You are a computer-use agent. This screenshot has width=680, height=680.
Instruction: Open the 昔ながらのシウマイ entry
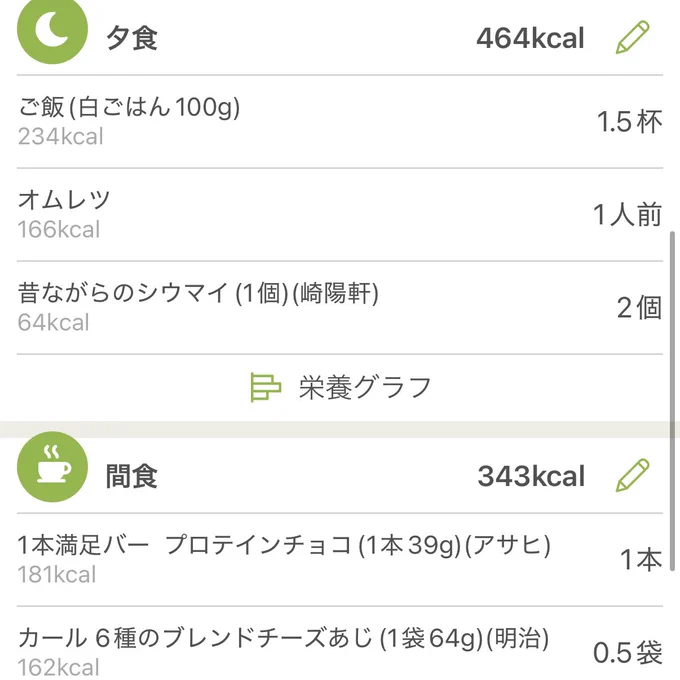click(x=340, y=307)
